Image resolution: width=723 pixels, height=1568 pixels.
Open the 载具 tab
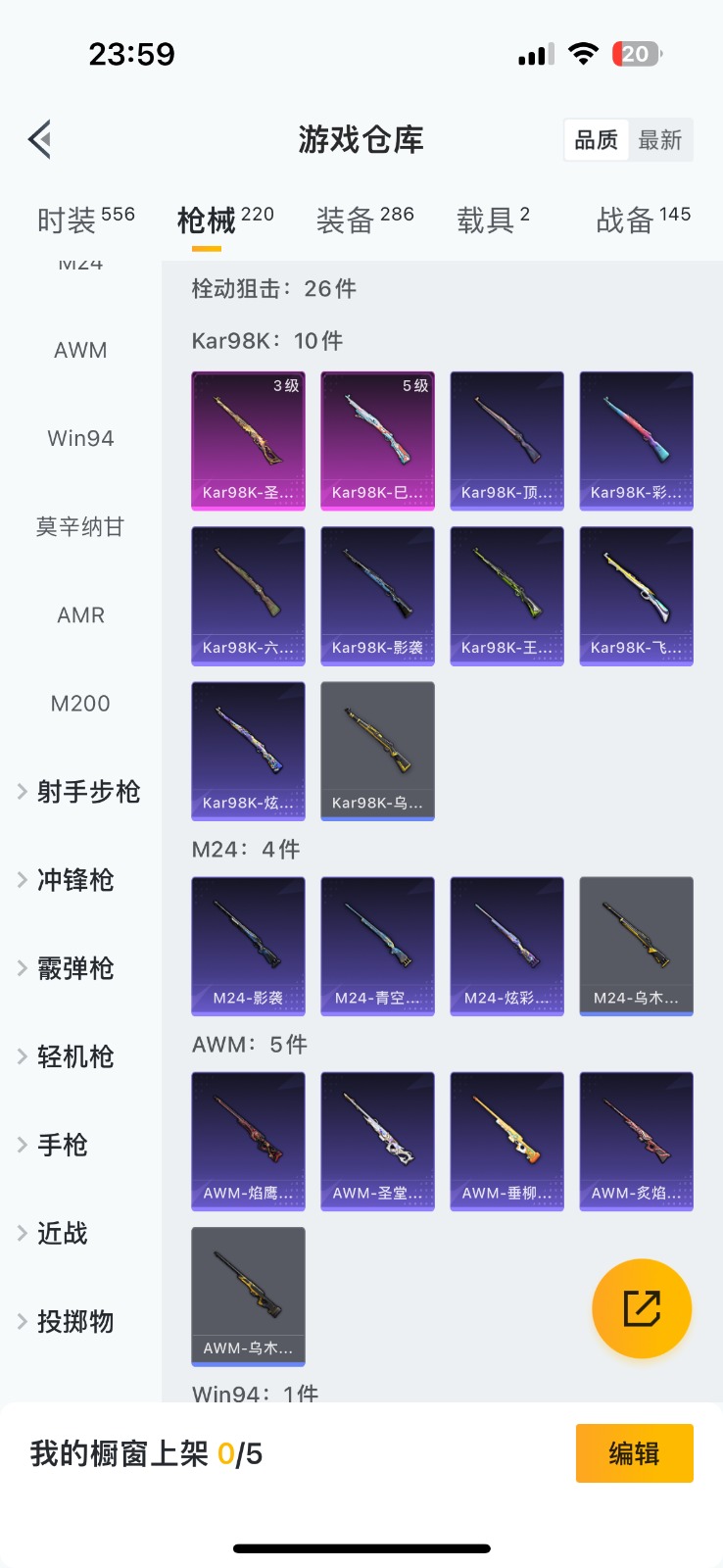[x=493, y=220]
